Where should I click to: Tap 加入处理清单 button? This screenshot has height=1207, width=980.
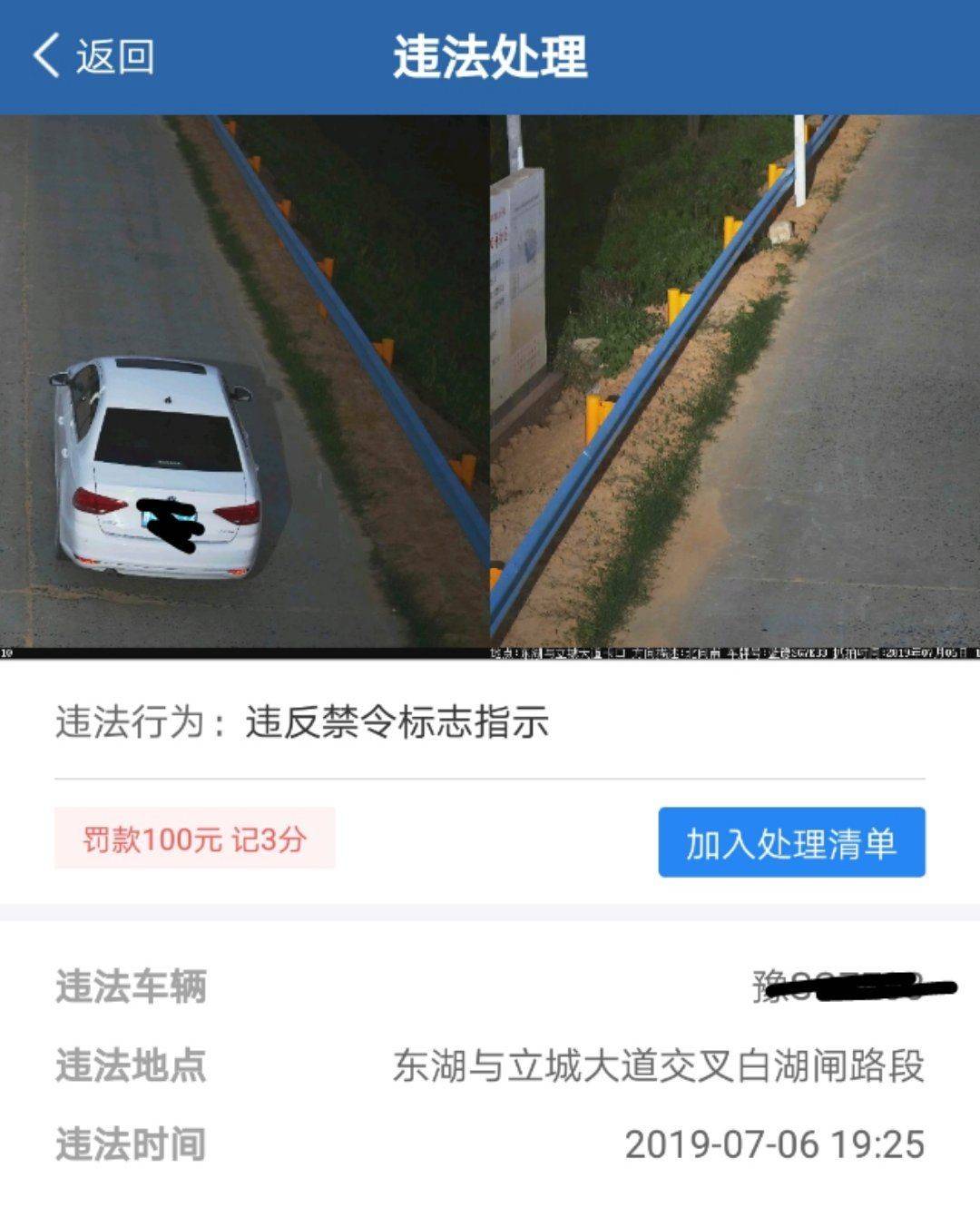point(791,842)
